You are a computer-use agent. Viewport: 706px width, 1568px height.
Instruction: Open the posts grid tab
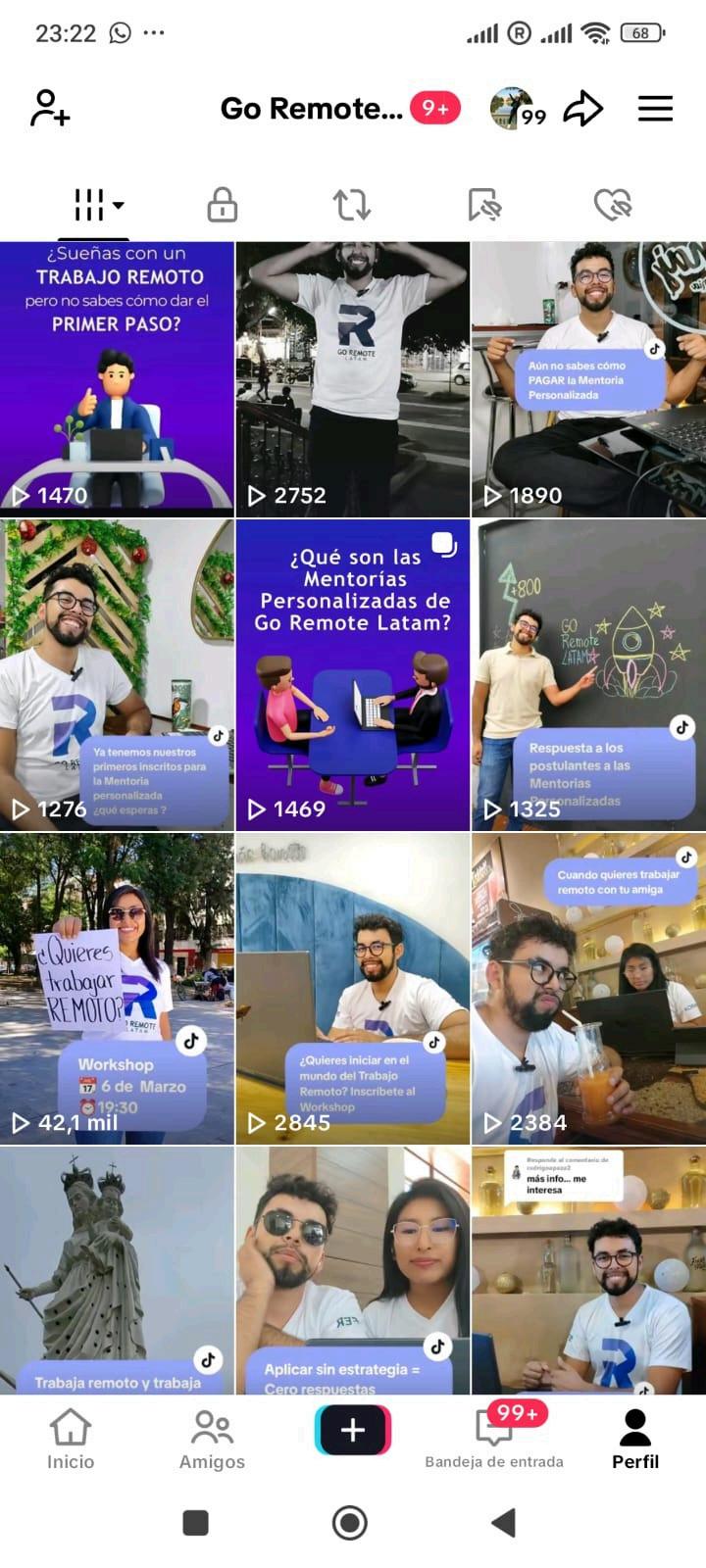(95, 205)
